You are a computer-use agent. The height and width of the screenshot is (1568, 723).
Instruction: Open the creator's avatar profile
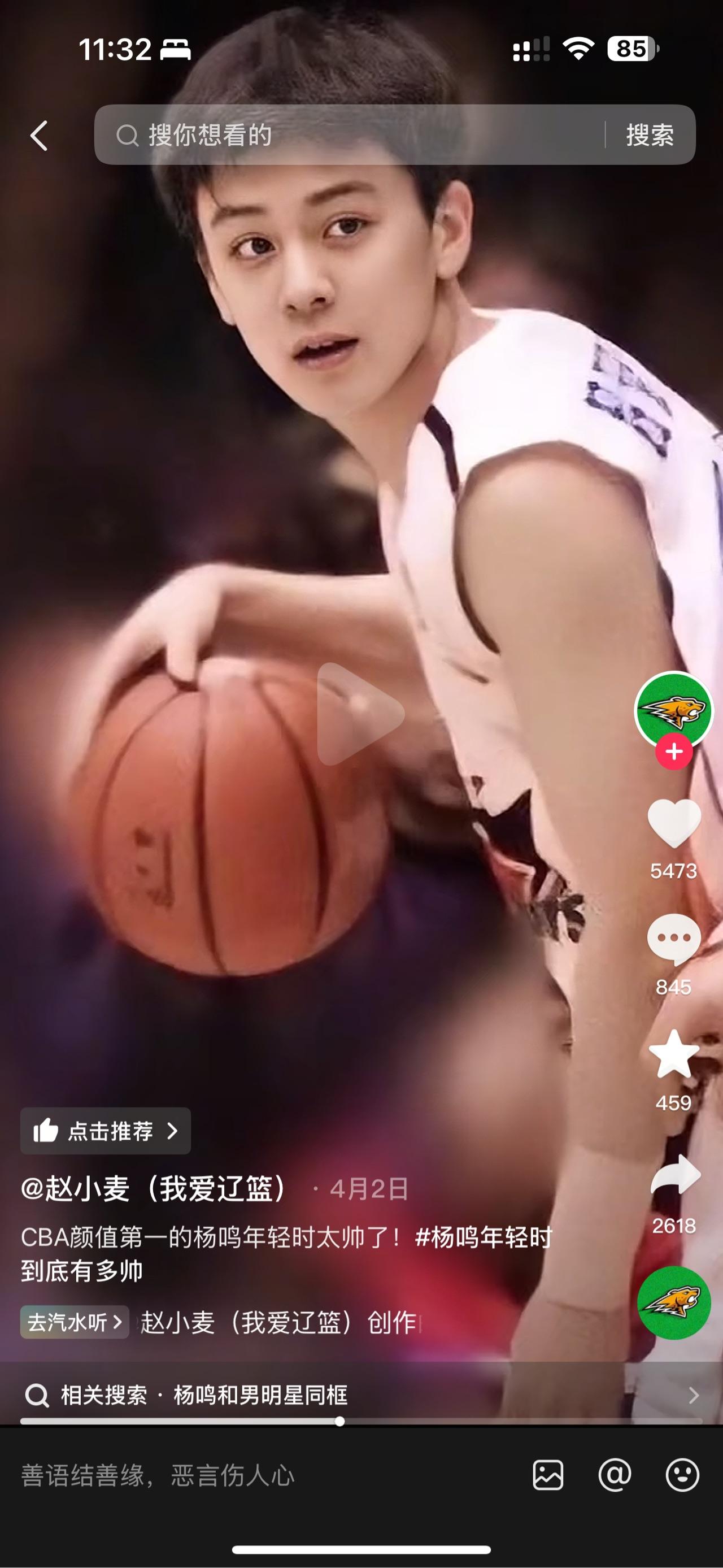(x=673, y=709)
